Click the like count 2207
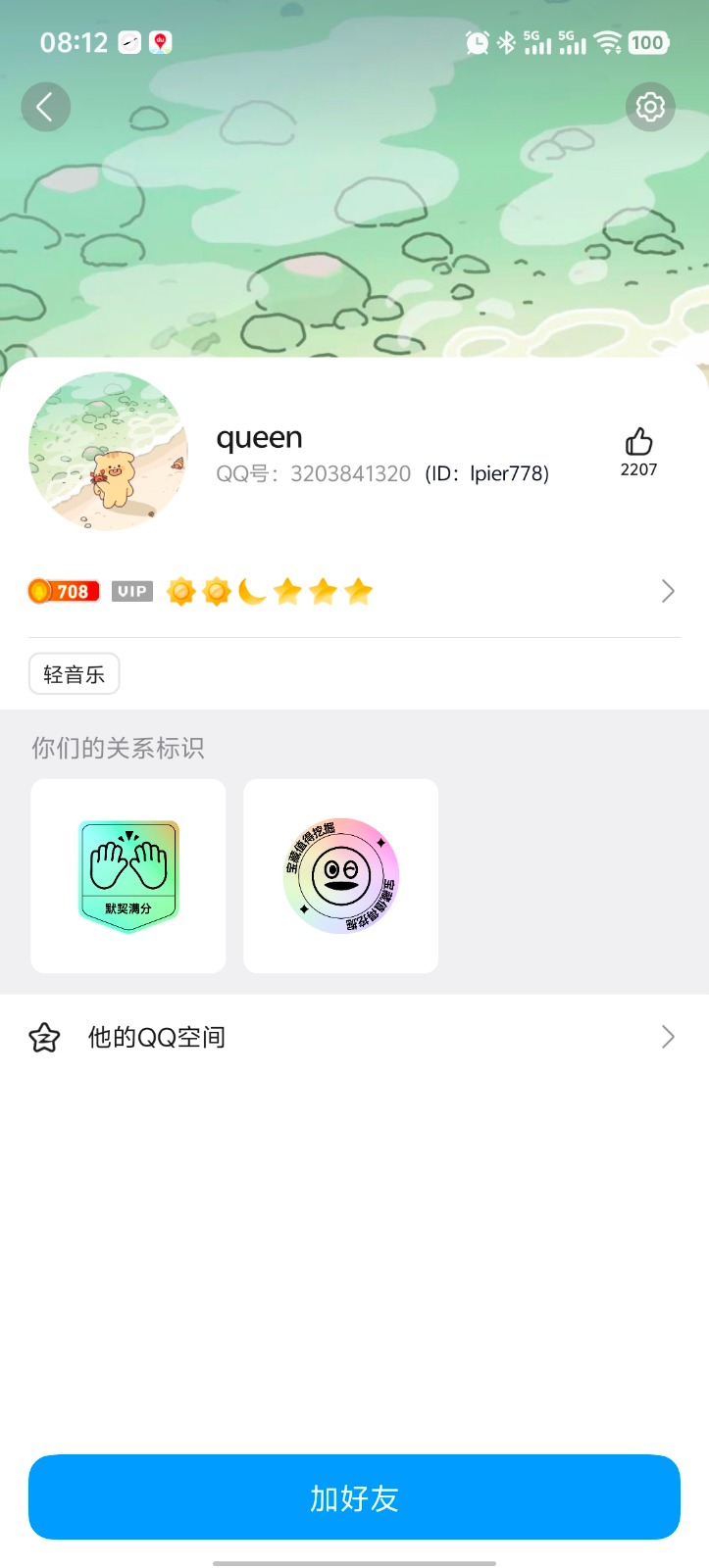 638,470
